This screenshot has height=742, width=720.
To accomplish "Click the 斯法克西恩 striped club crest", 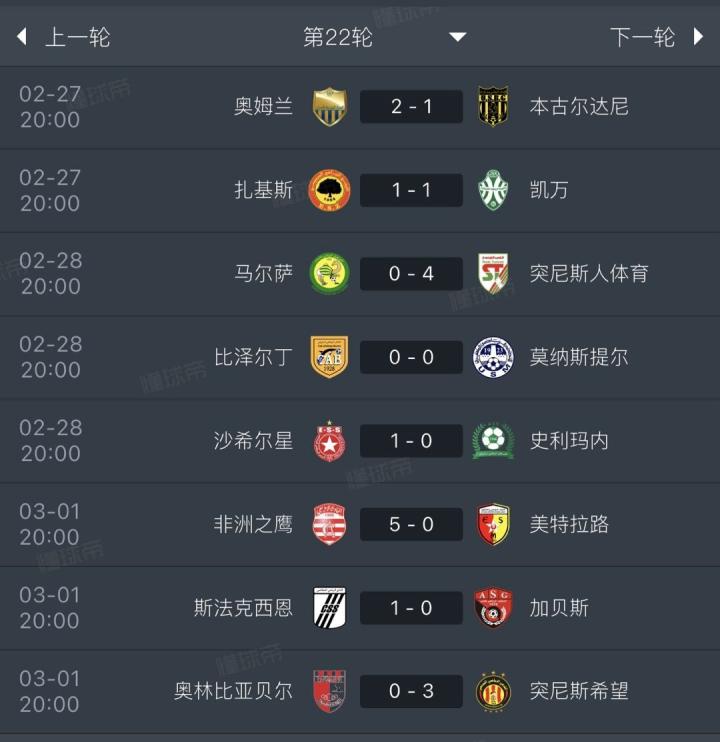I will click(329, 608).
